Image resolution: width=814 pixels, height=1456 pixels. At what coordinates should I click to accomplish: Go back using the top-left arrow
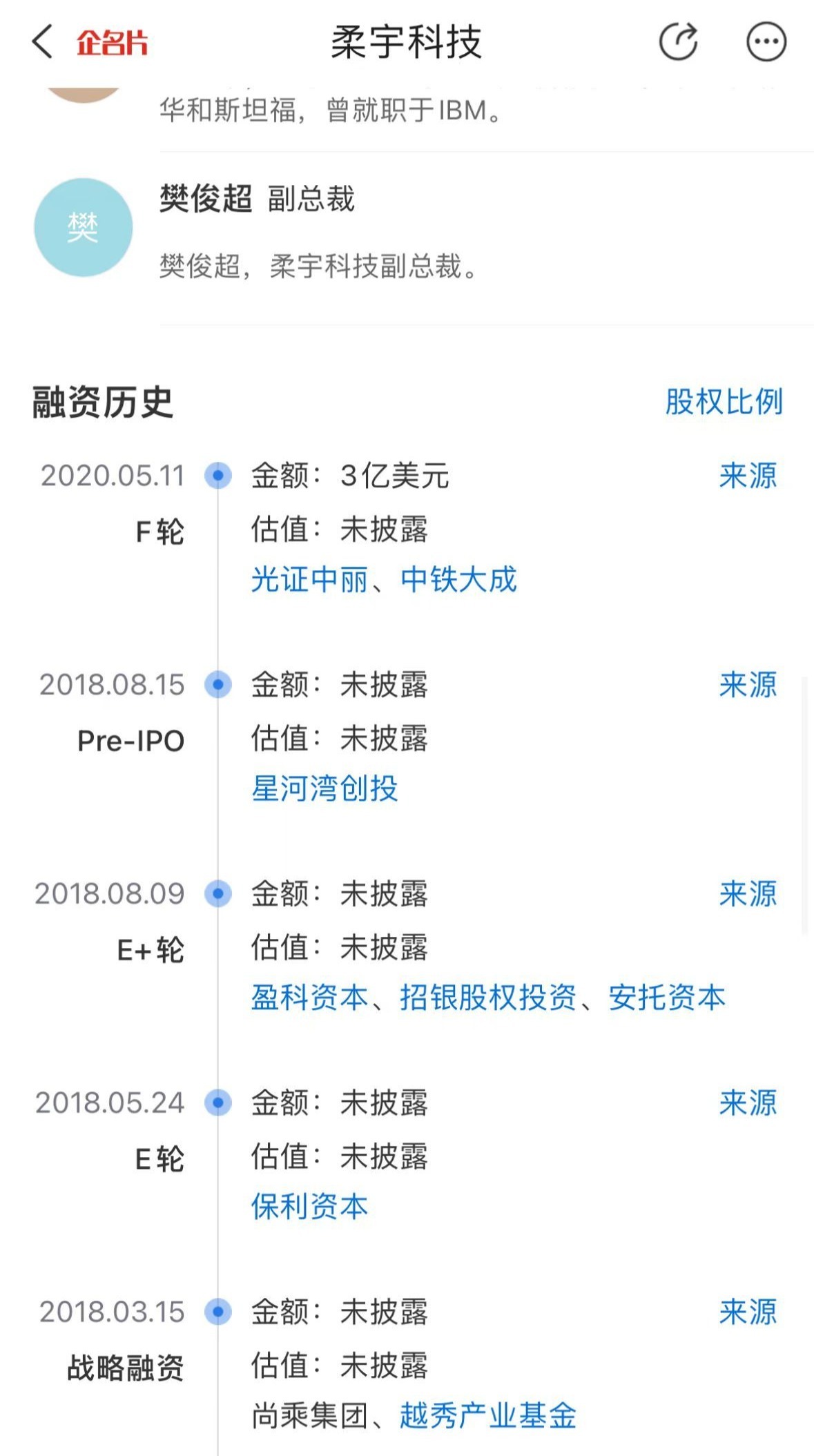pos(42,41)
